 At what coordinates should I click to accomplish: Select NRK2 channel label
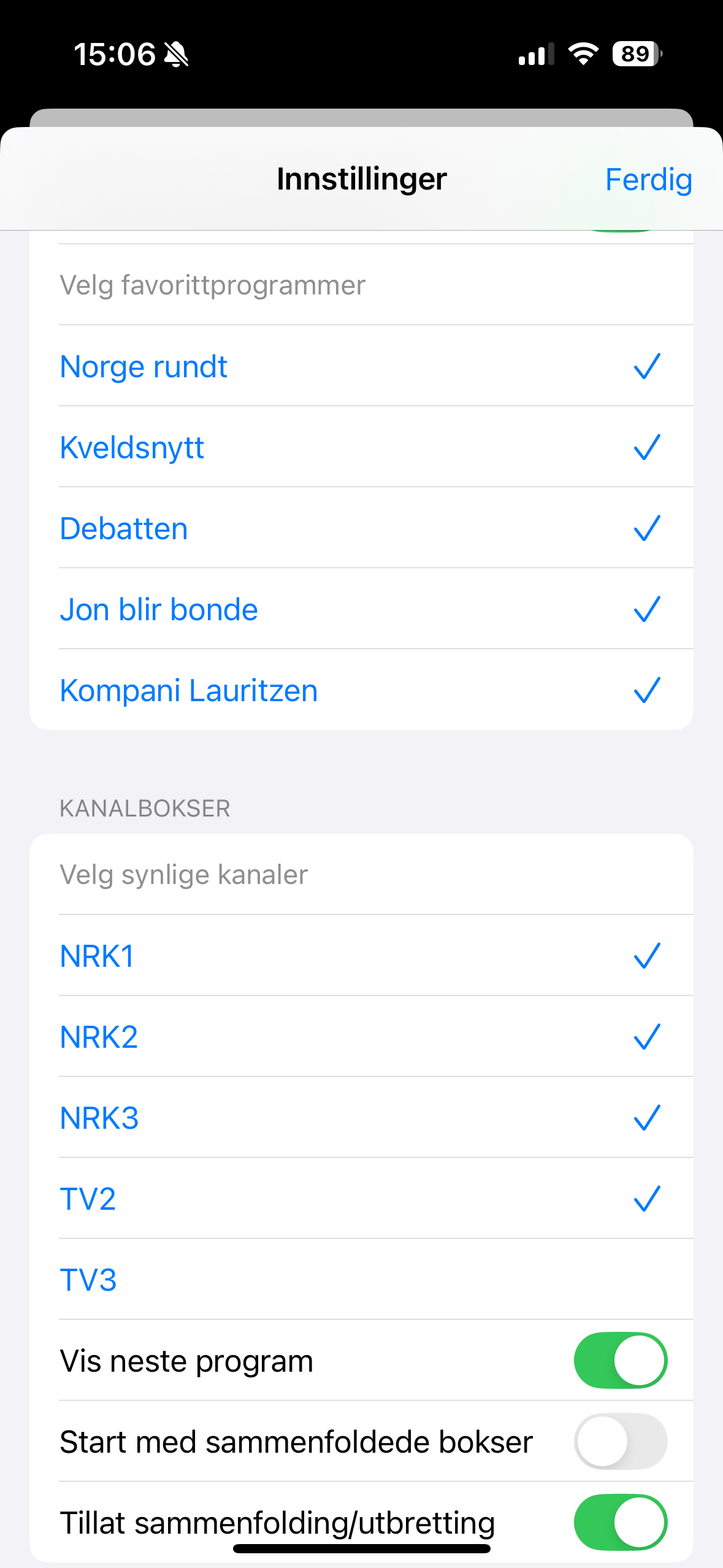pos(99,1037)
